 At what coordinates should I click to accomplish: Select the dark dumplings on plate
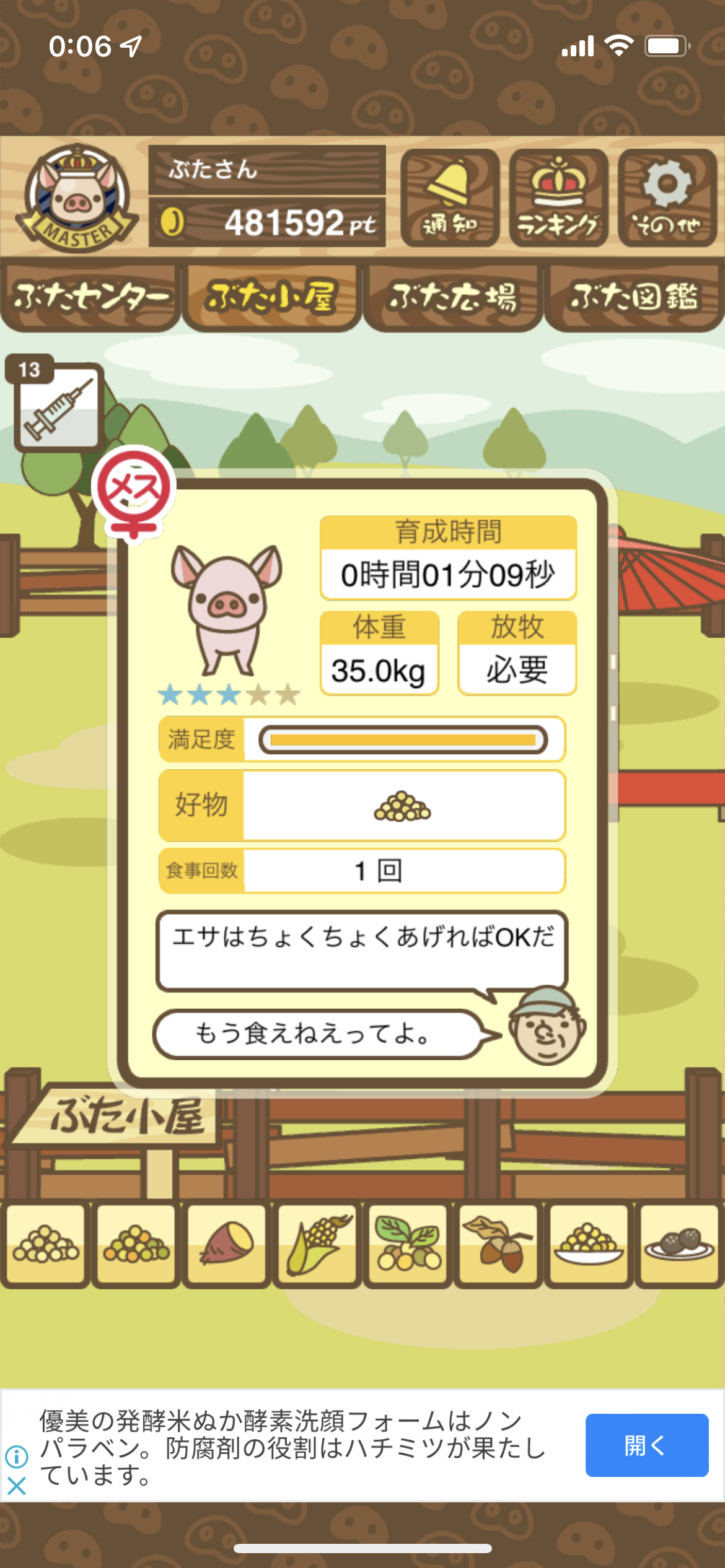point(679,1243)
